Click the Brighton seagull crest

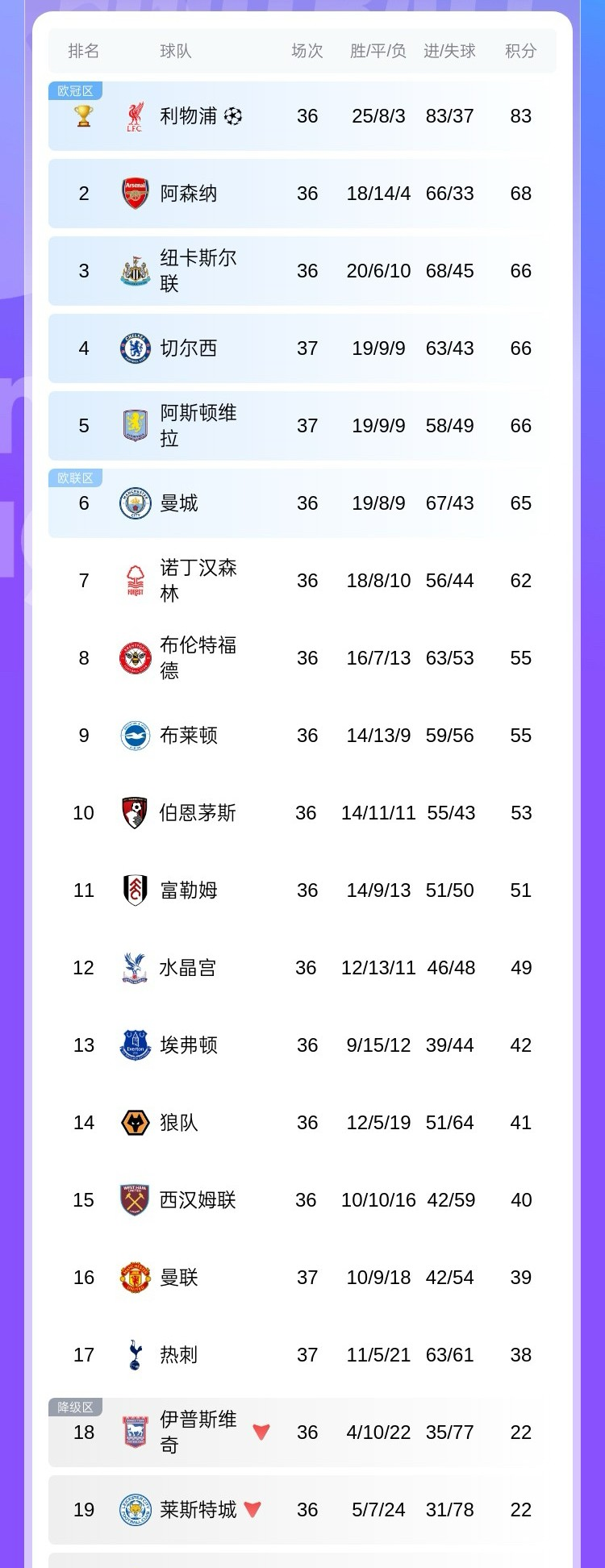tap(135, 736)
